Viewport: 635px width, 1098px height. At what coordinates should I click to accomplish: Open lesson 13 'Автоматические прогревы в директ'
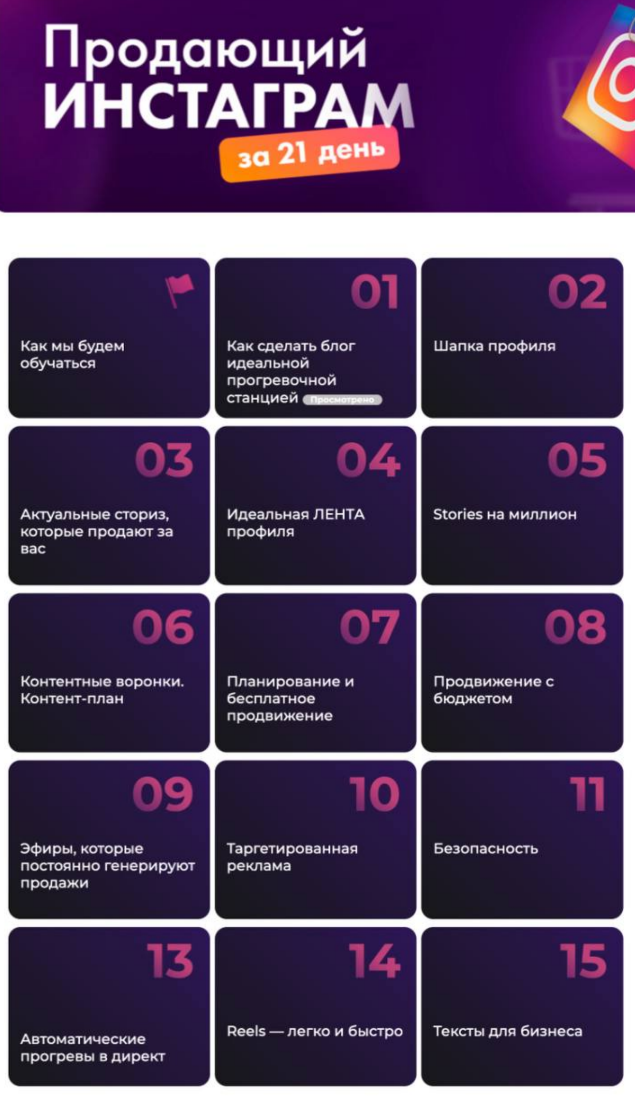click(109, 1007)
